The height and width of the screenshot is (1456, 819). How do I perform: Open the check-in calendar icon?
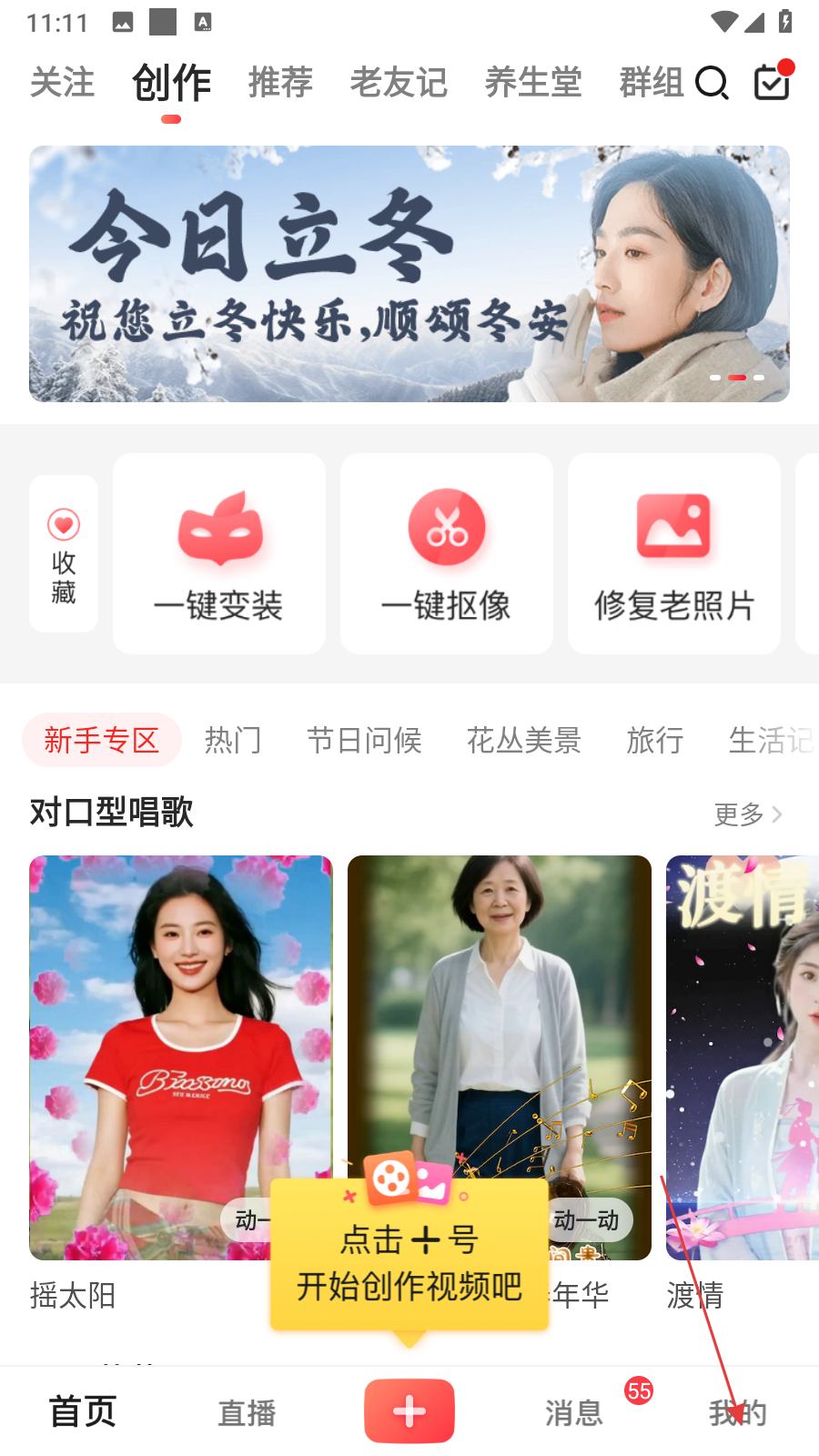773,82
